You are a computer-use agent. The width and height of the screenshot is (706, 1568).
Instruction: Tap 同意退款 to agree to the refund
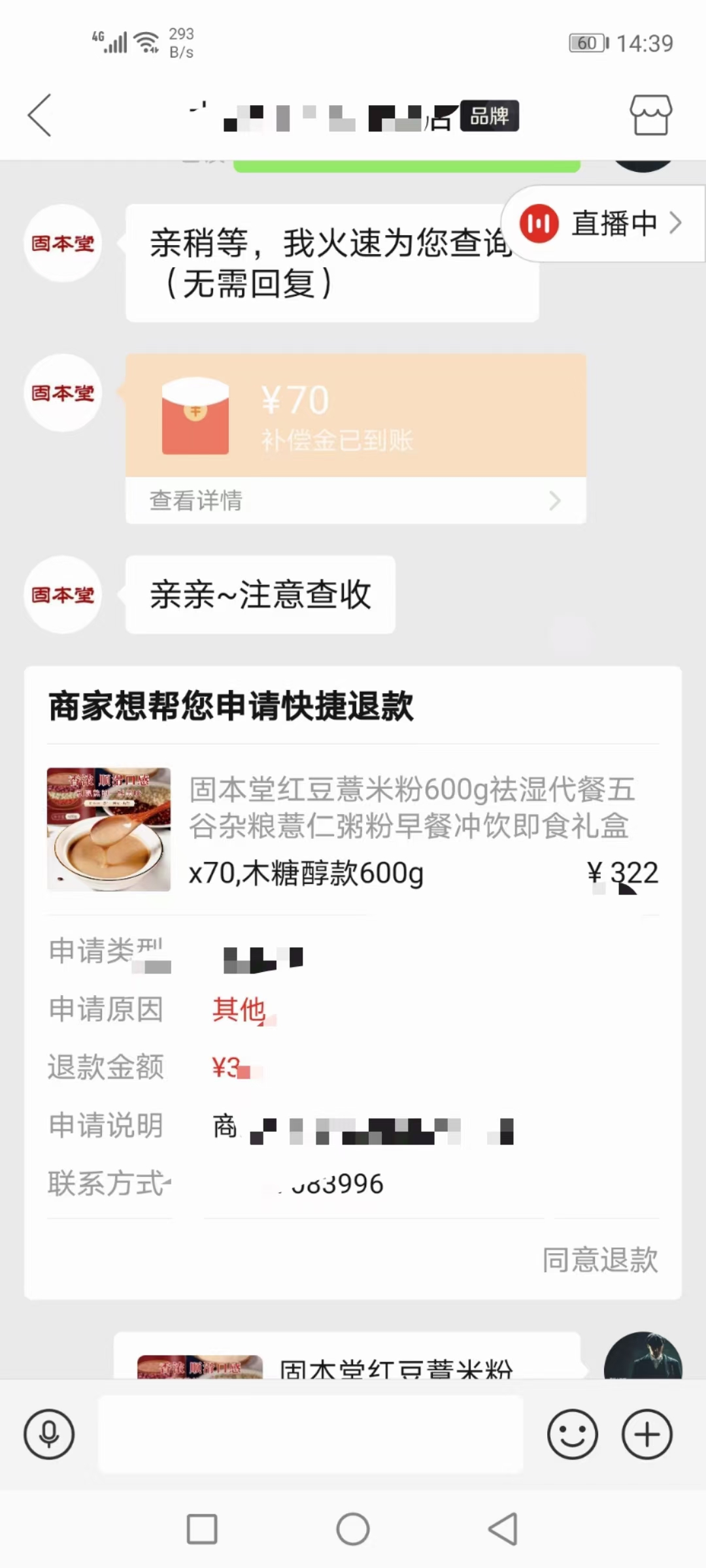599,1260
